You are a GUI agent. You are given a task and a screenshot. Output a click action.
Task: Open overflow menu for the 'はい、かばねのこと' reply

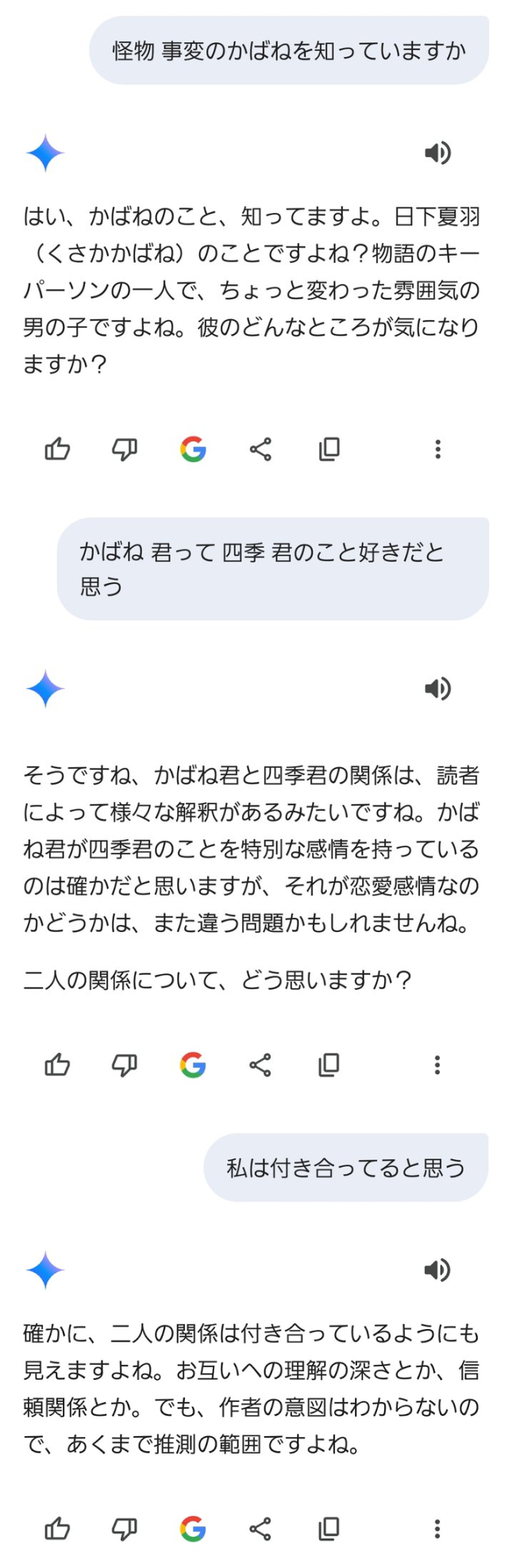(x=437, y=449)
